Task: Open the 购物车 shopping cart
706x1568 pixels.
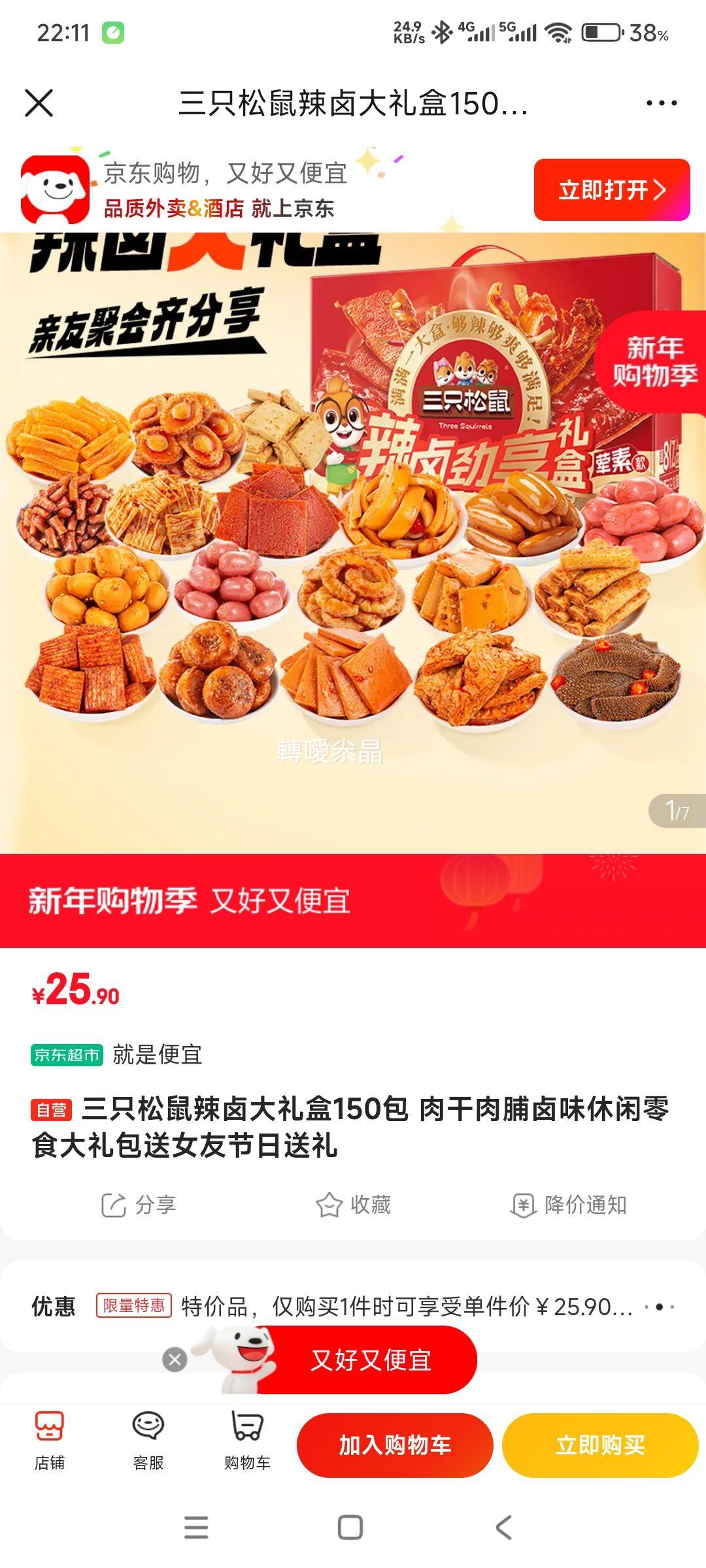Action: tap(247, 1440)
